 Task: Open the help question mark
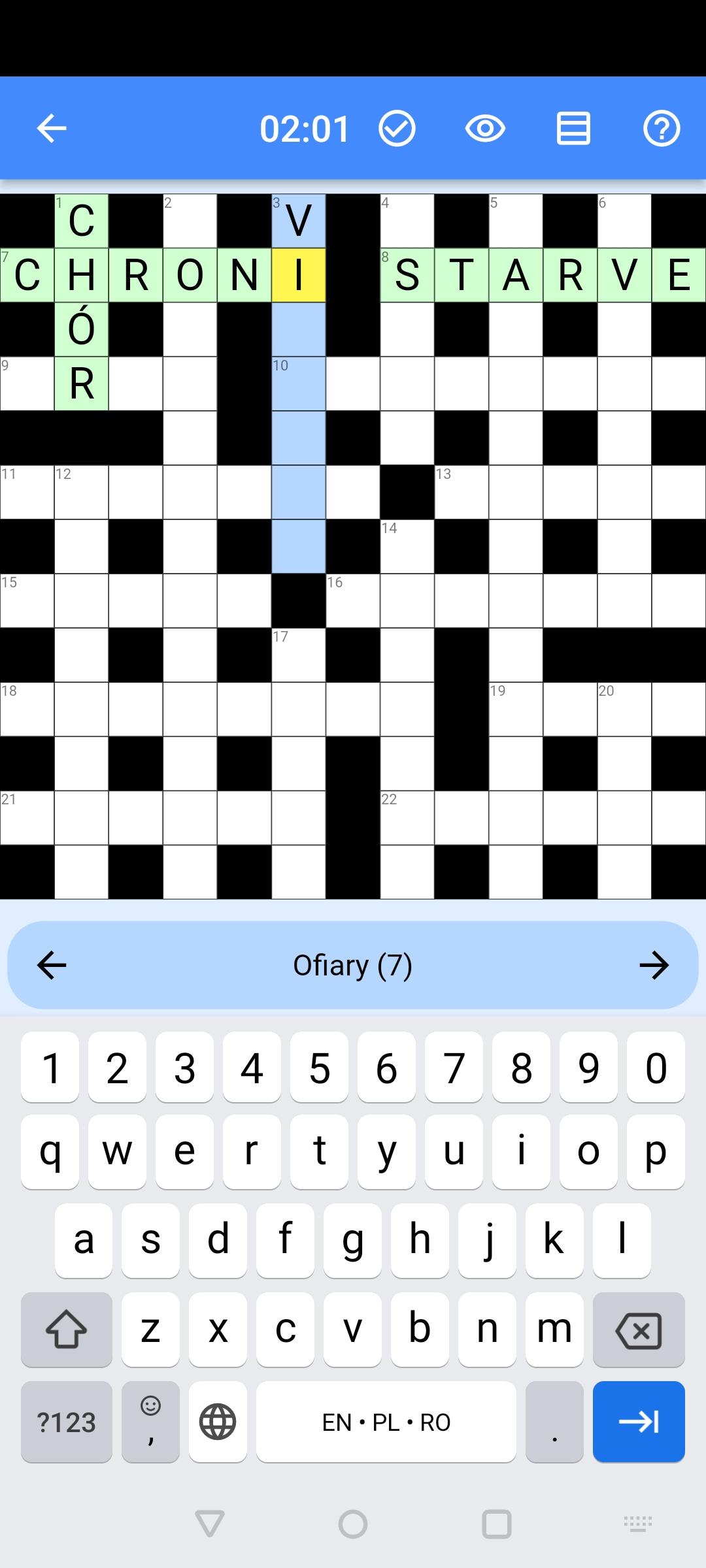coord(662,128)
